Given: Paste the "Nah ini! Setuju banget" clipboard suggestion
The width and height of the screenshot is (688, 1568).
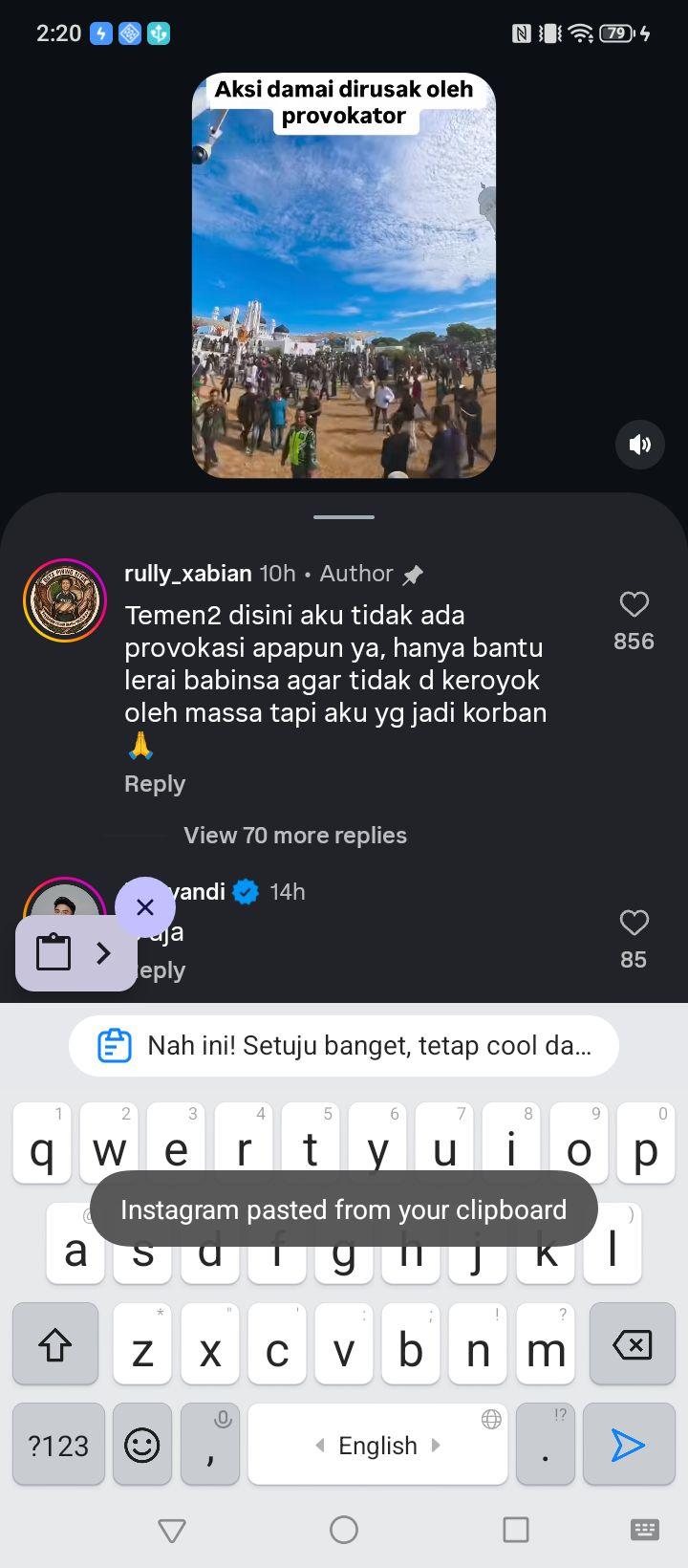Looking at the screenshot, I should tap(344, 1045).
